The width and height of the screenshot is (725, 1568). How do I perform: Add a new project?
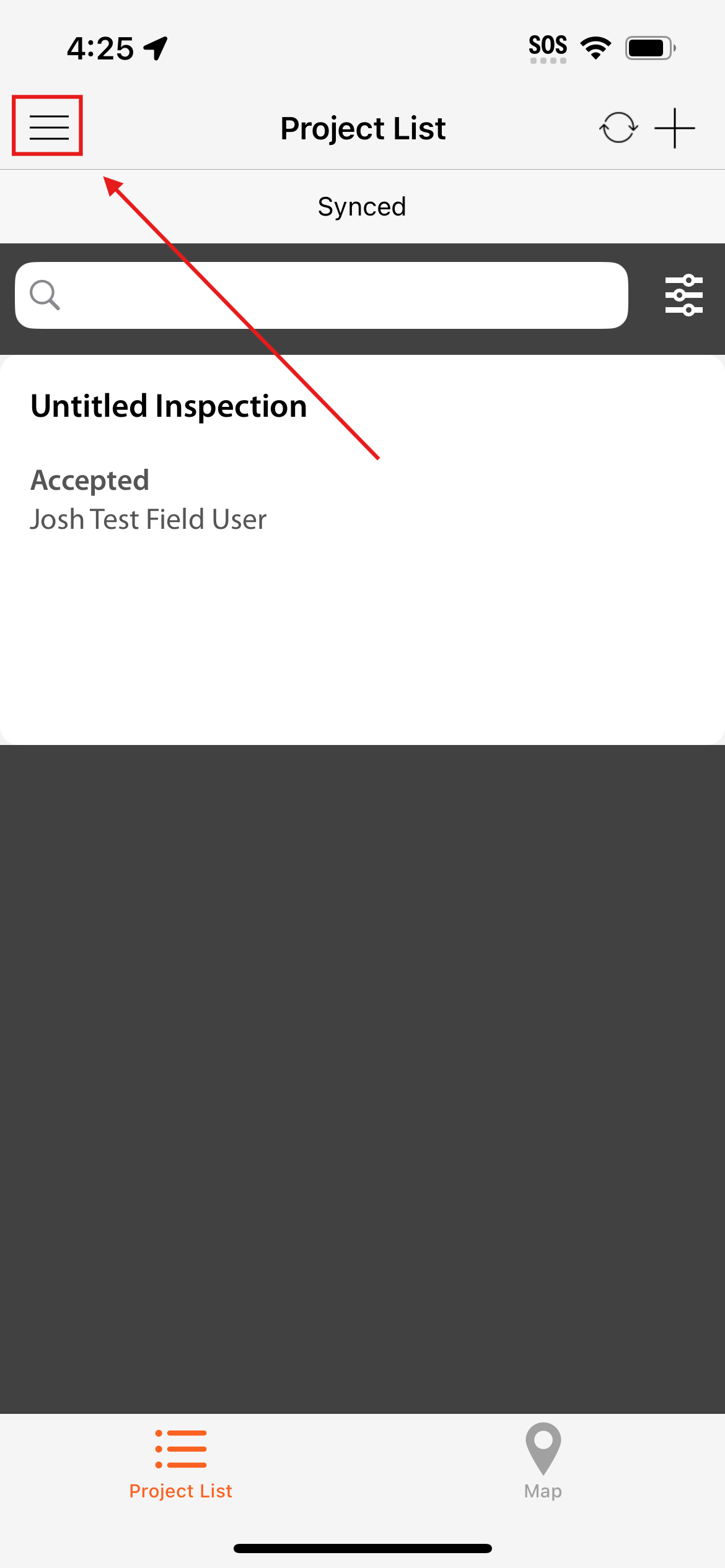click(675, 128)
